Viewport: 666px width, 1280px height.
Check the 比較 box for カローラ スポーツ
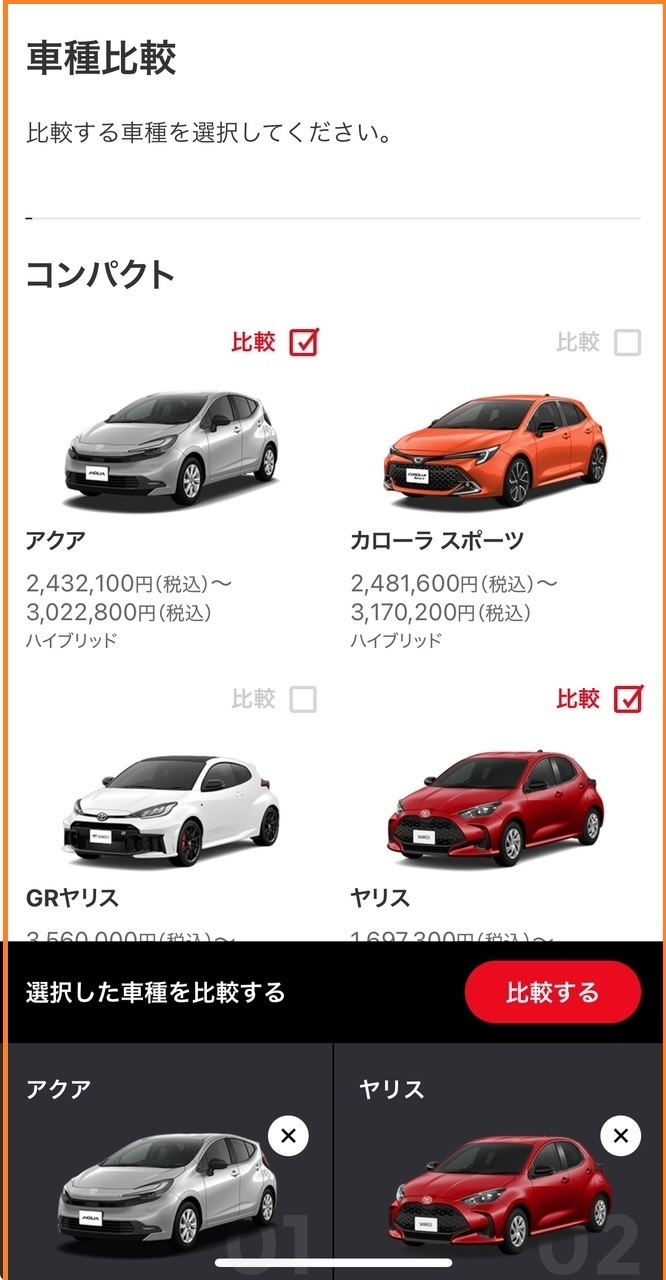[627, 343]
